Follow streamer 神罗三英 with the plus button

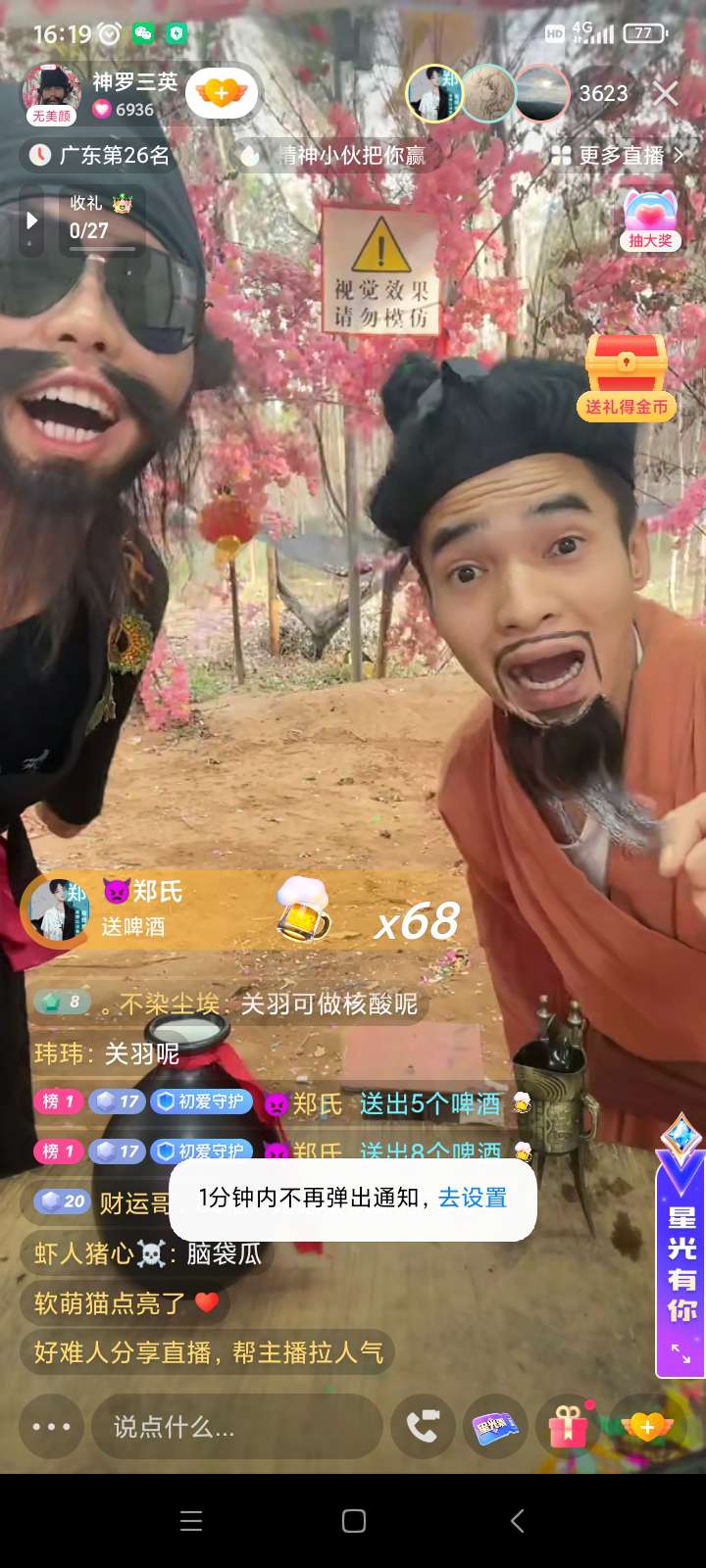tap(222, 94)
